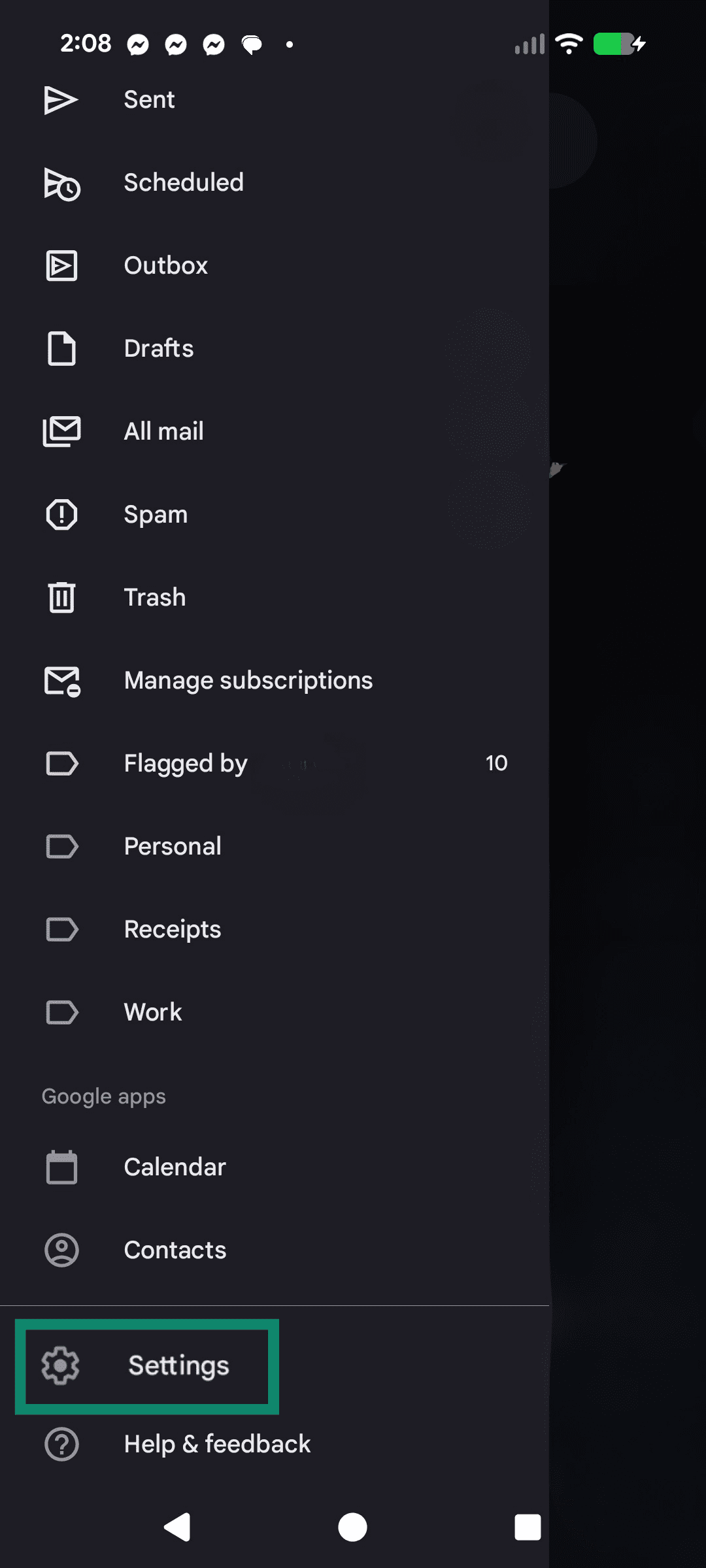Open Contacts from Google apps

(x=174, y=1250)
